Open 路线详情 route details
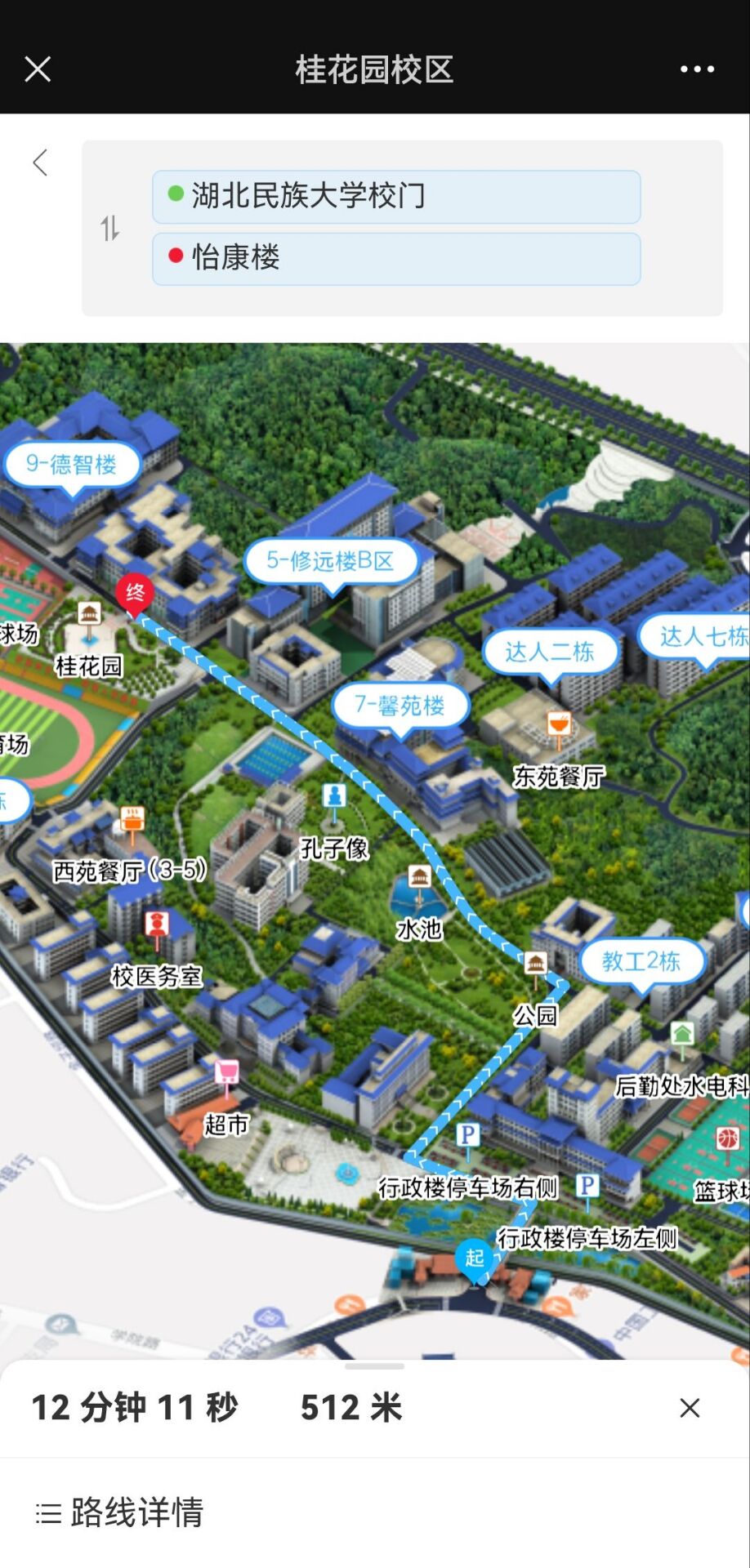Viewport: 750px width, 1568px height. tap(120, 1512)
